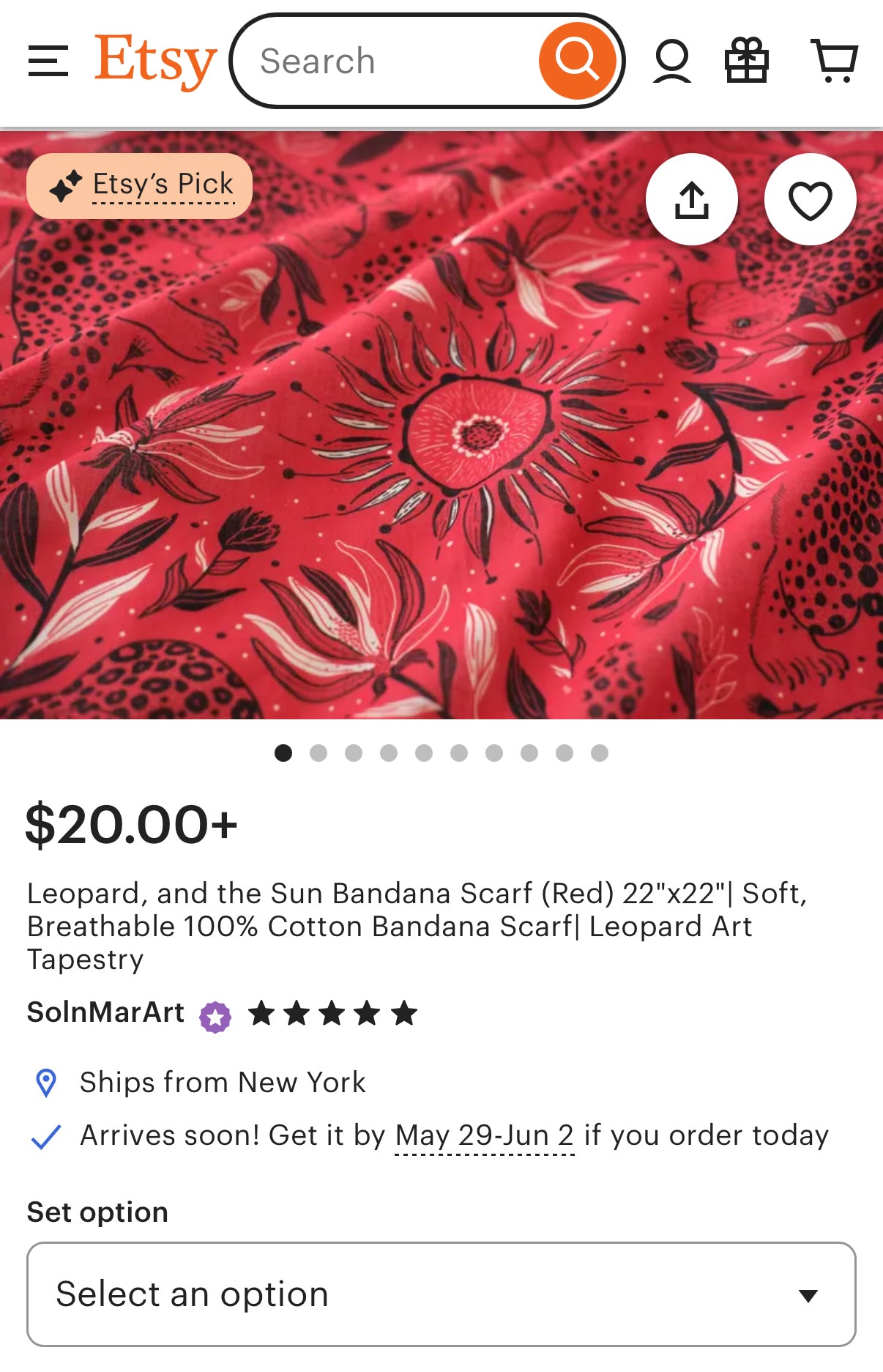Tap the Etsy's Pick badge

click(x=140, y=186)
